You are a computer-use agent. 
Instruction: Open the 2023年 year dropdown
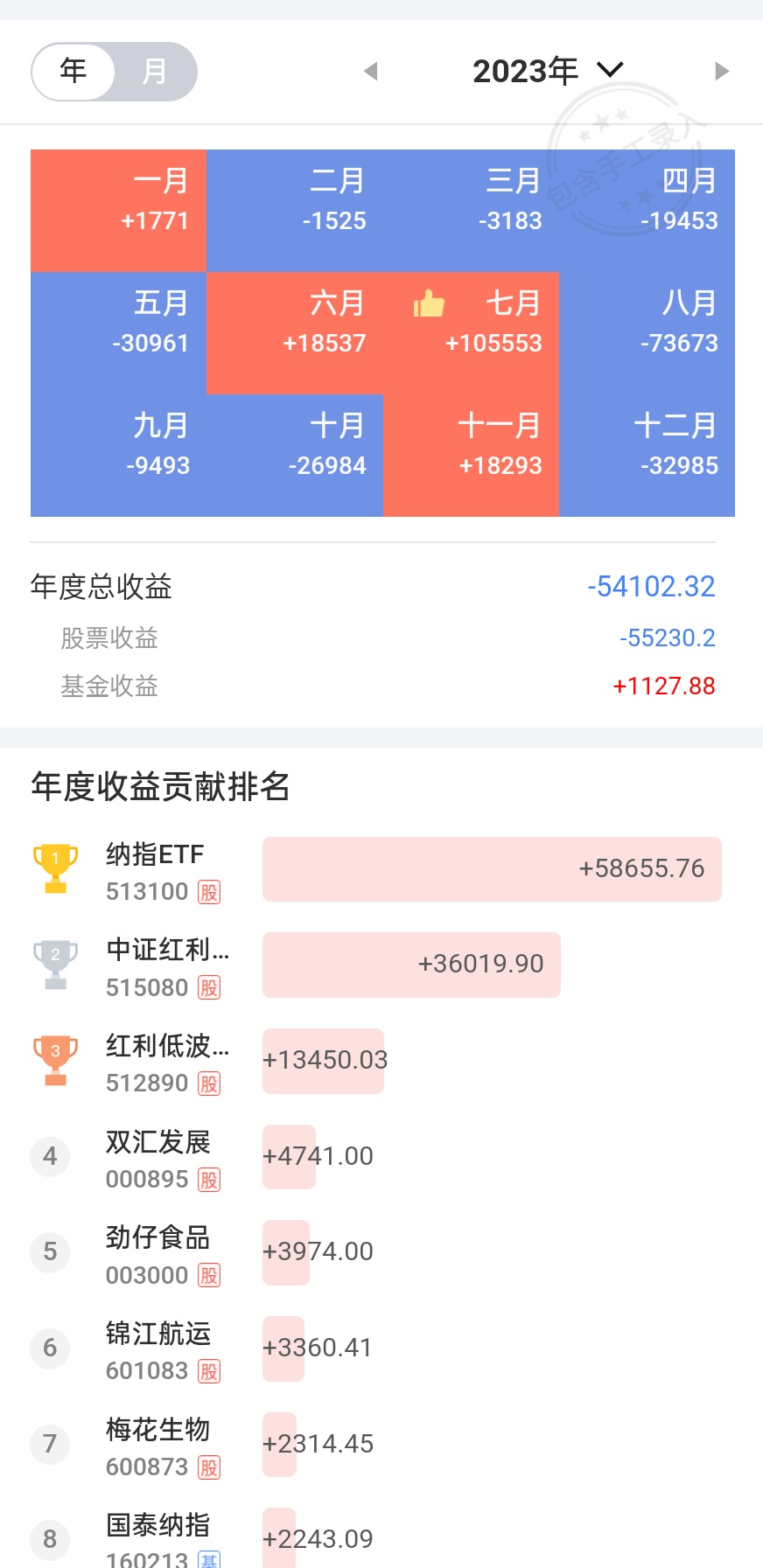tap(547, 71)
